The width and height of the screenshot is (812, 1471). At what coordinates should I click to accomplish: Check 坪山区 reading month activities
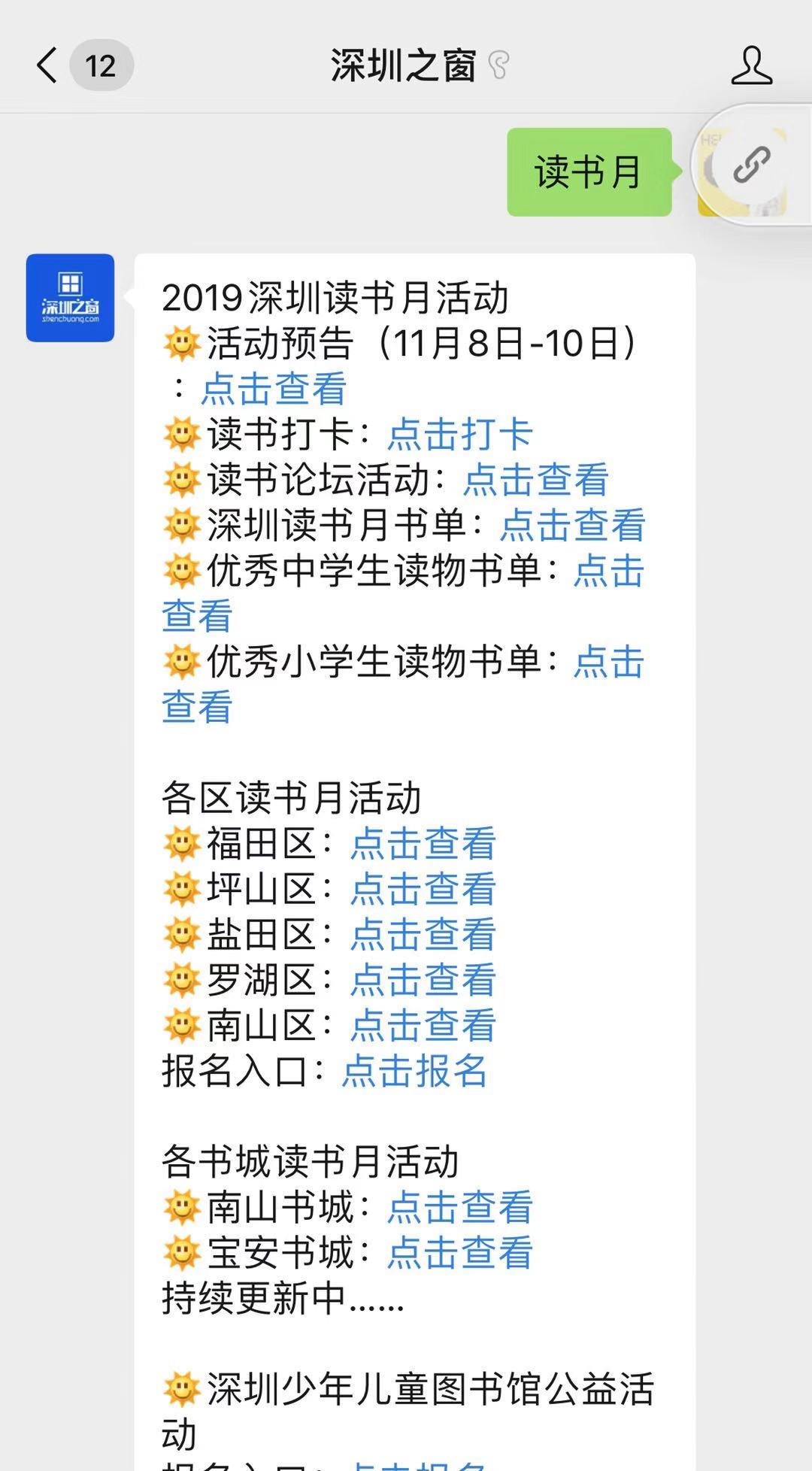coord(423,889)
